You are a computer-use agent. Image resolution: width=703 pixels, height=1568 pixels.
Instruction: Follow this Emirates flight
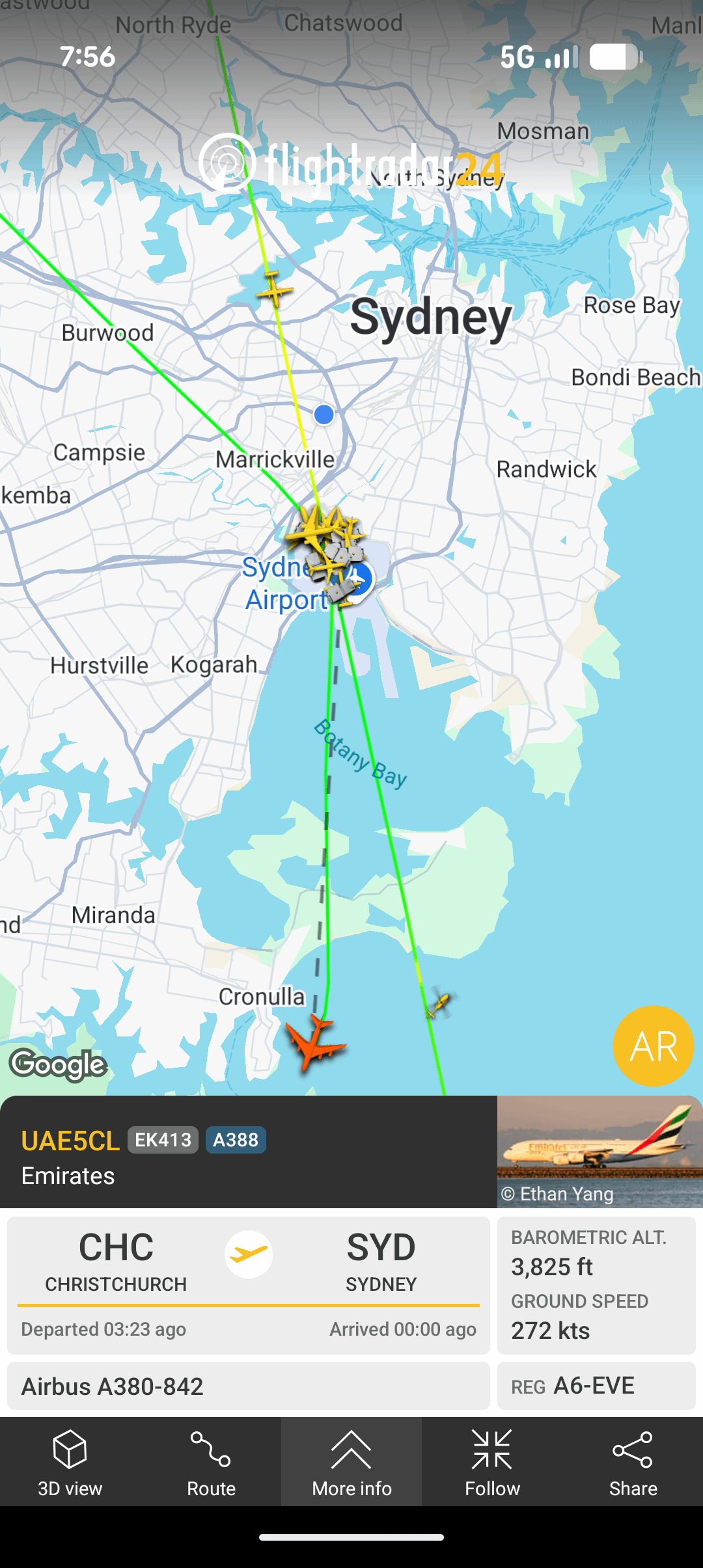[492, 1461]
